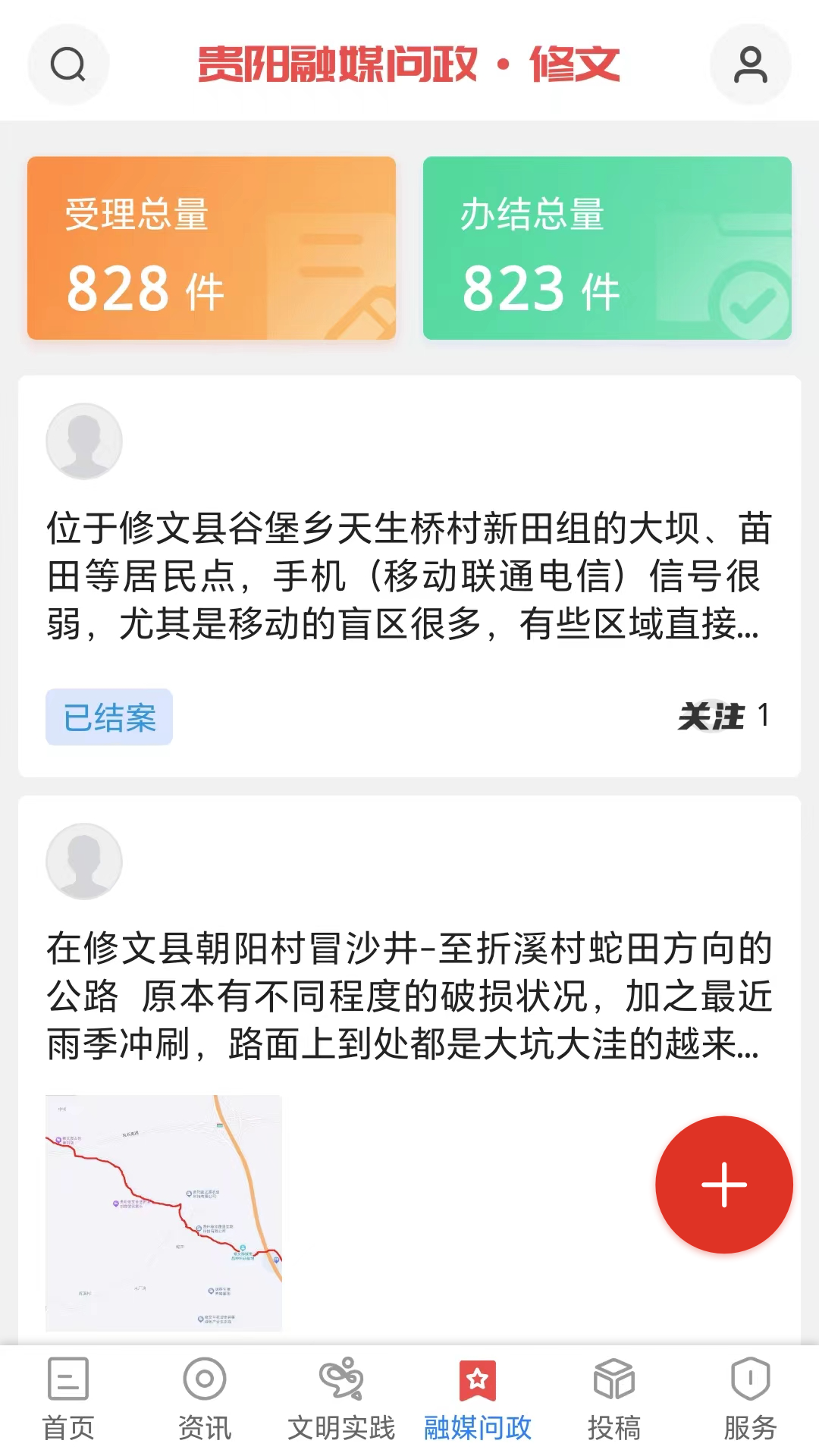Tap the red plus button to submit
819x1456 pixels.
click(724, 1184)
